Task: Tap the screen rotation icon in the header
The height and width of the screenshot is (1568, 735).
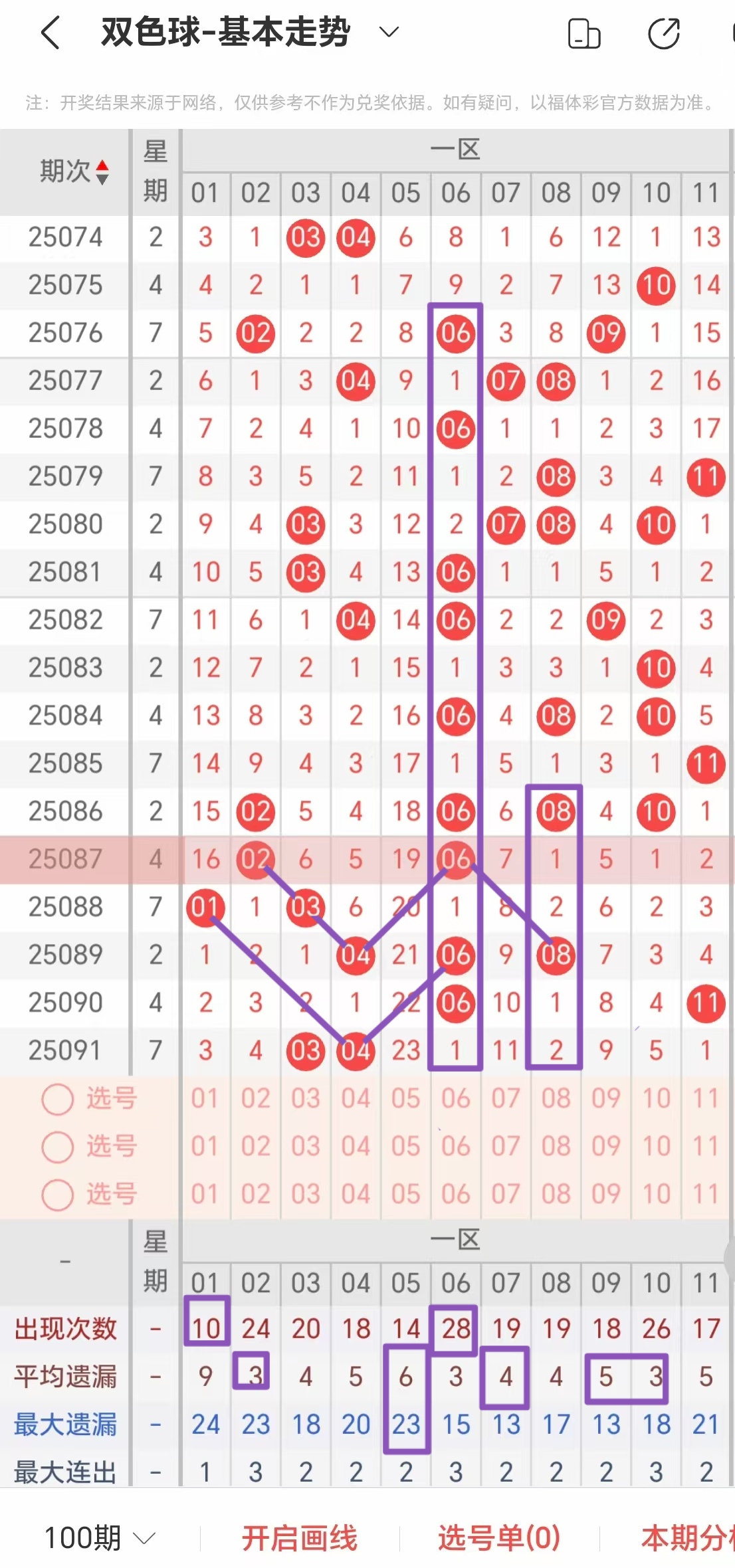Action: pyautogui.click(x=584, y=34)
